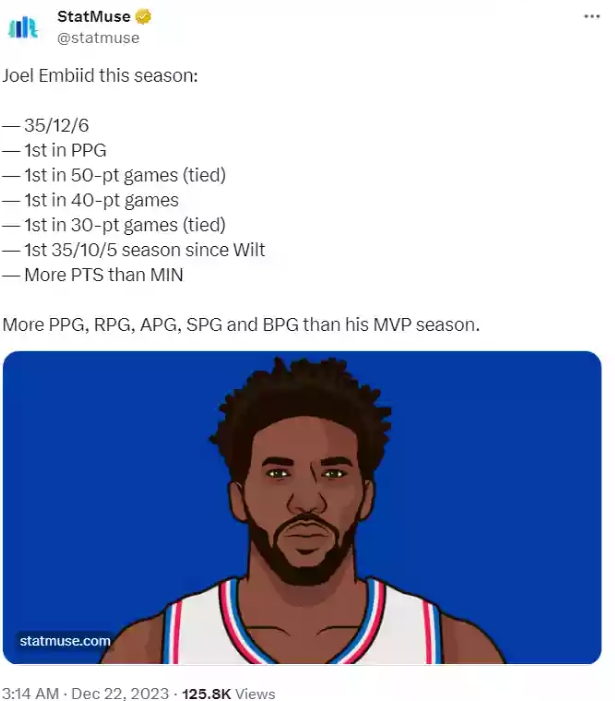
Task: Open StatMuse's profile picture
Action: (23, 26)
